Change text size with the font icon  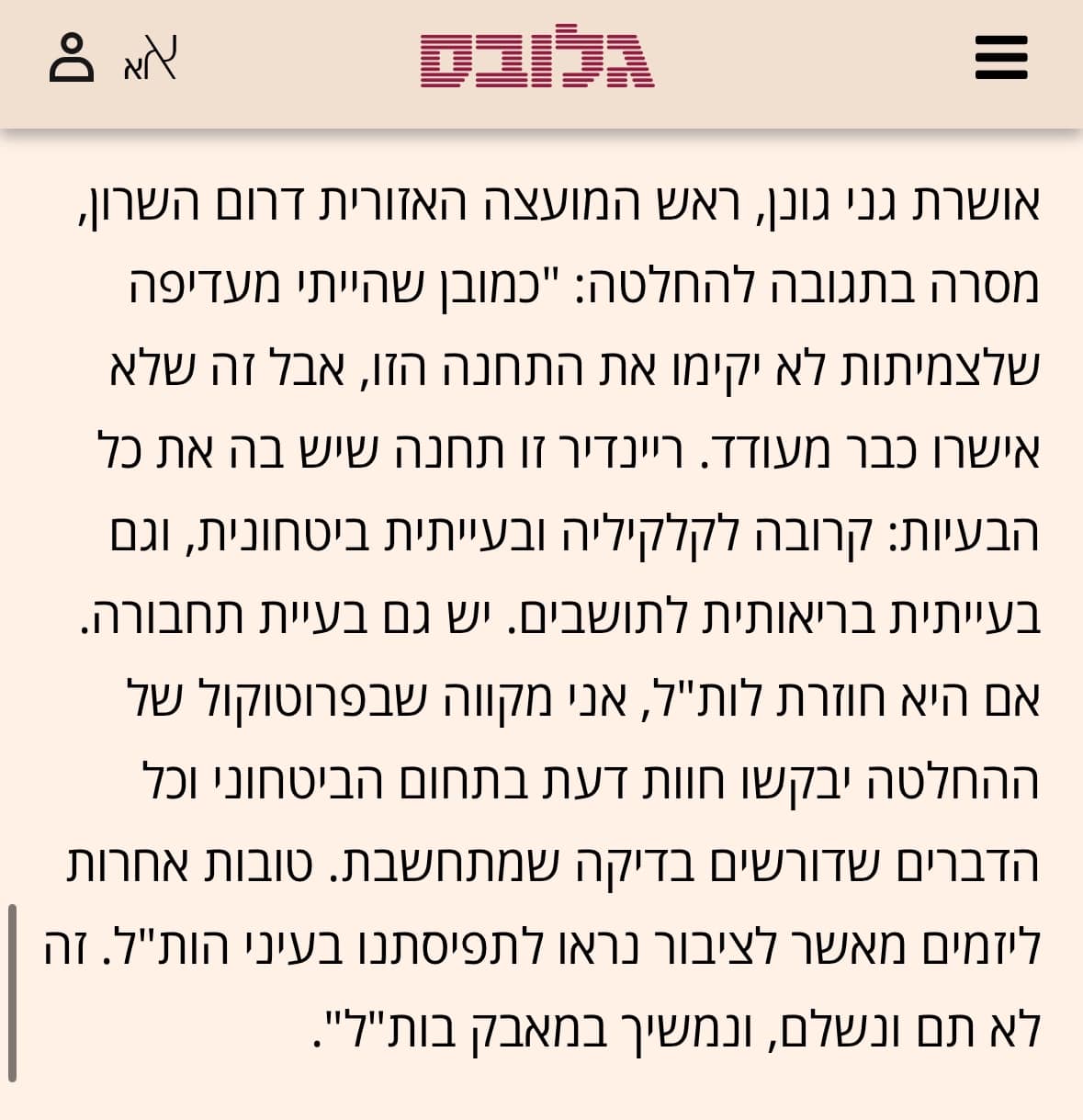[150, 60]
